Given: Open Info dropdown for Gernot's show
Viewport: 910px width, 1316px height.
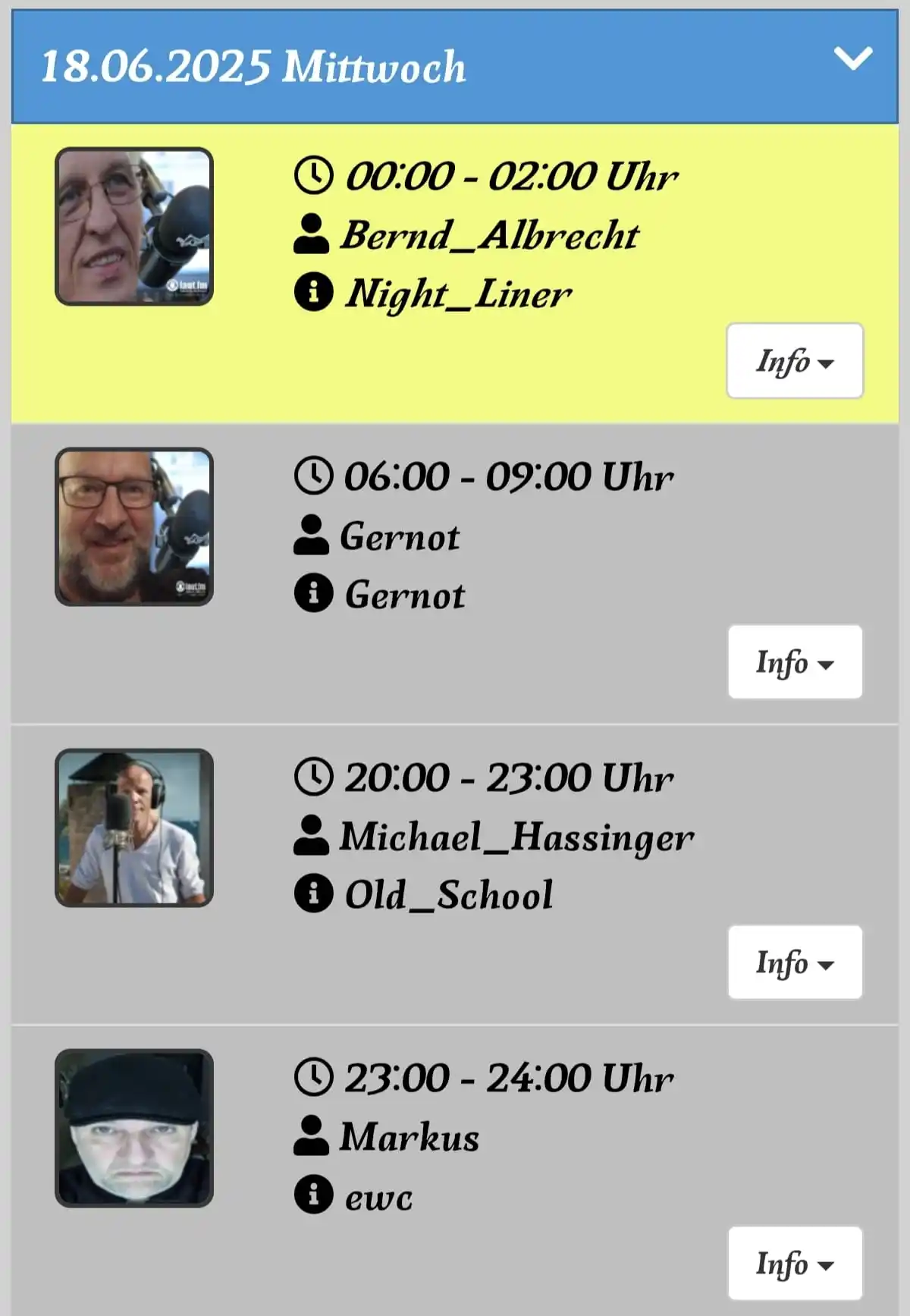Looking at the screenshot, I should point(794,662).
